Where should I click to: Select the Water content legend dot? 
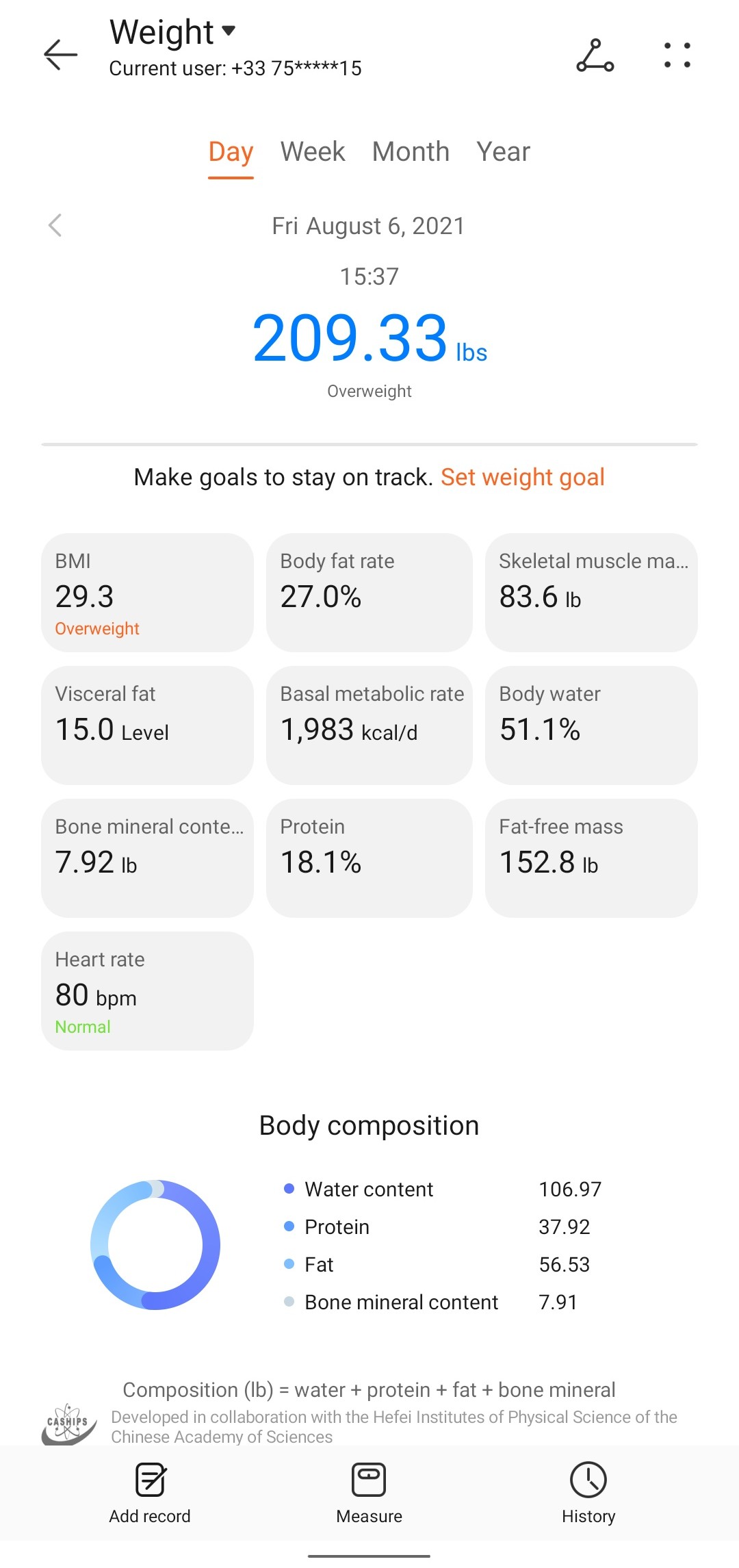[x=288, y=1189]
